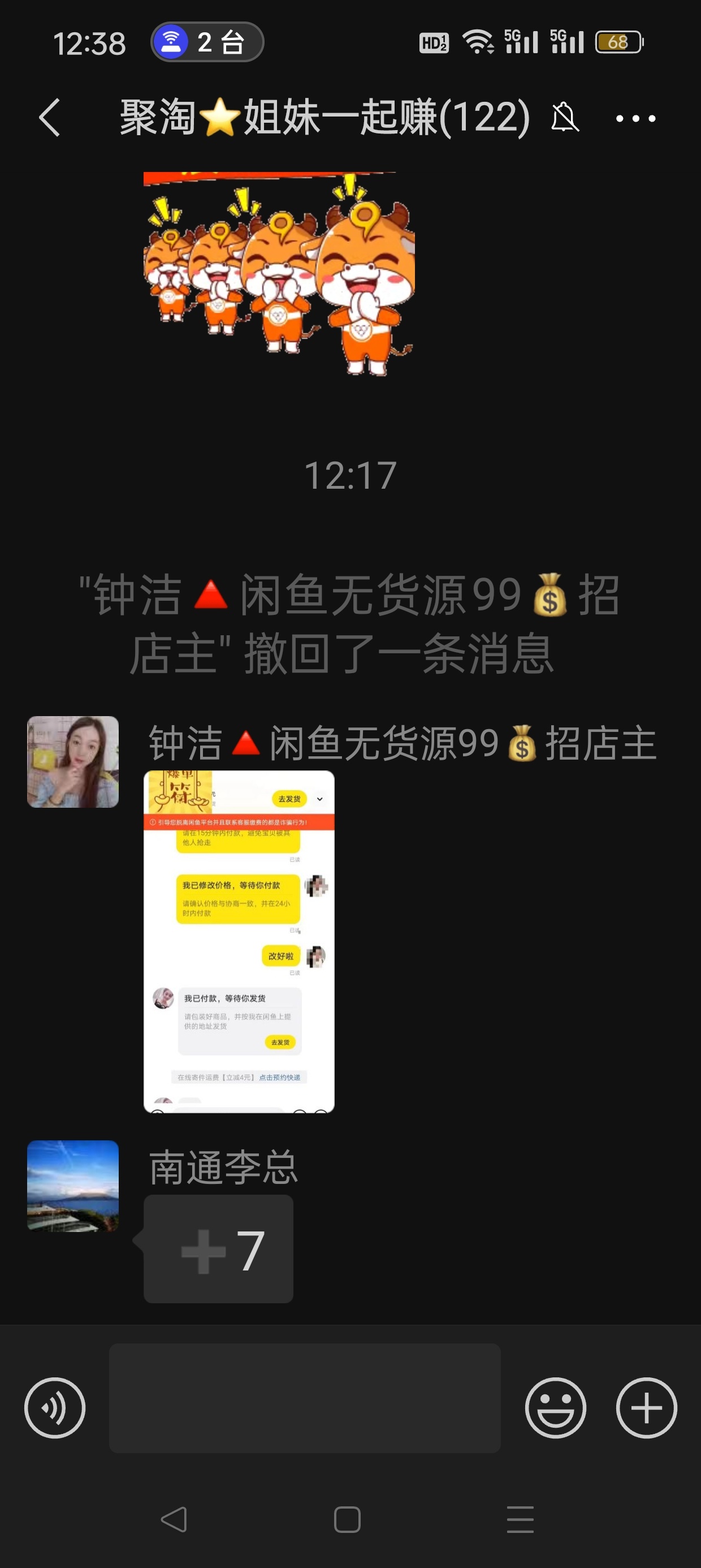Open the emoji picker
This screenshot has width=701, height=1568.
pyautogui.click(x=555, y=1407)
